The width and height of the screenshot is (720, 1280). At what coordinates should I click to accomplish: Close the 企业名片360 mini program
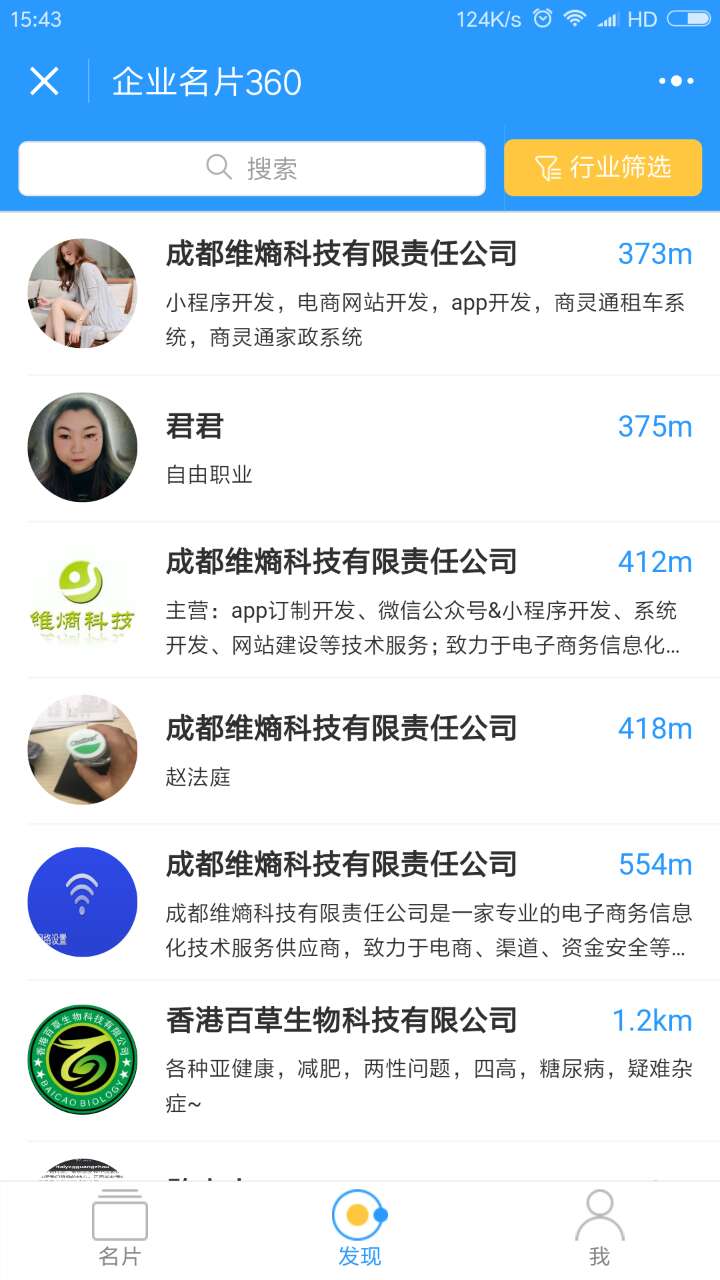click(44, 81)
